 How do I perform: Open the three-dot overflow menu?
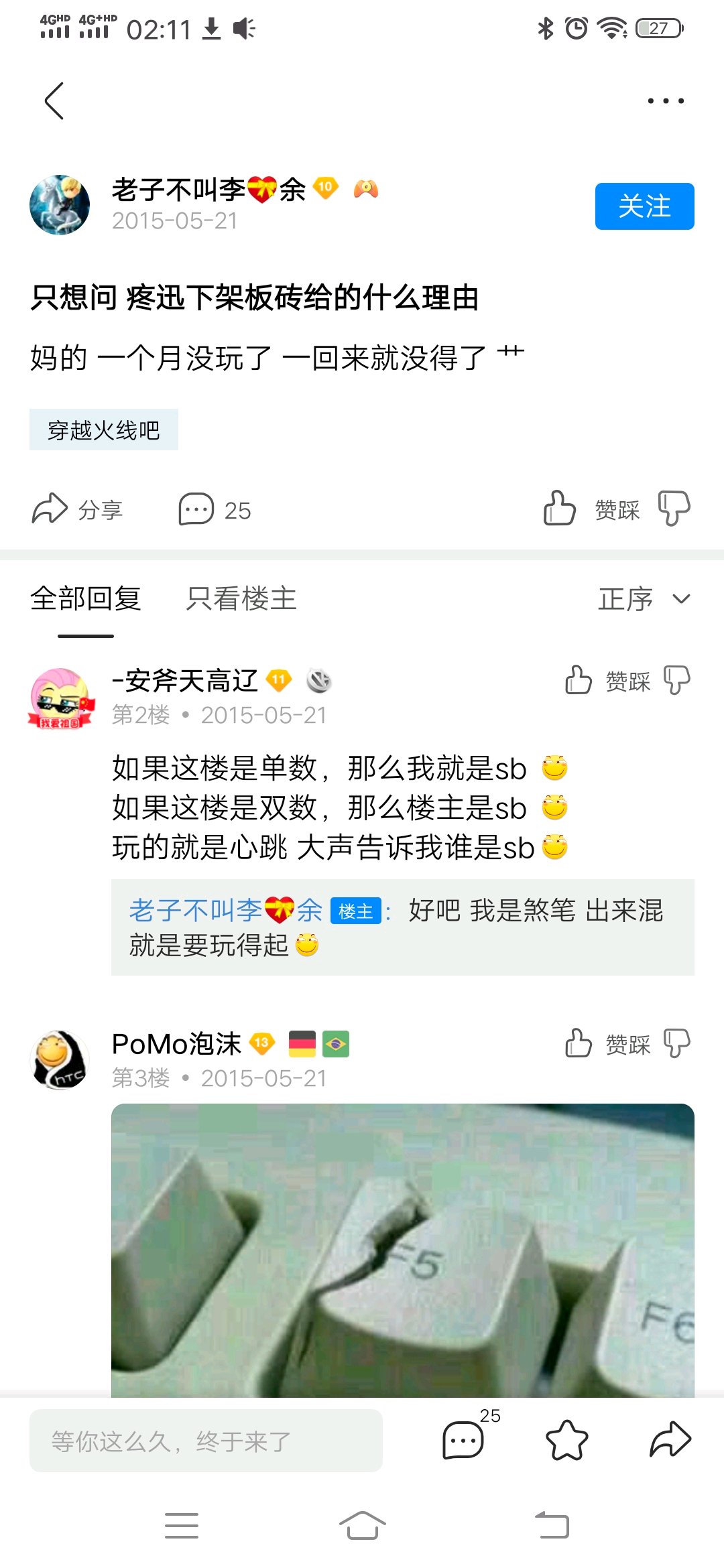pos(665,101)
